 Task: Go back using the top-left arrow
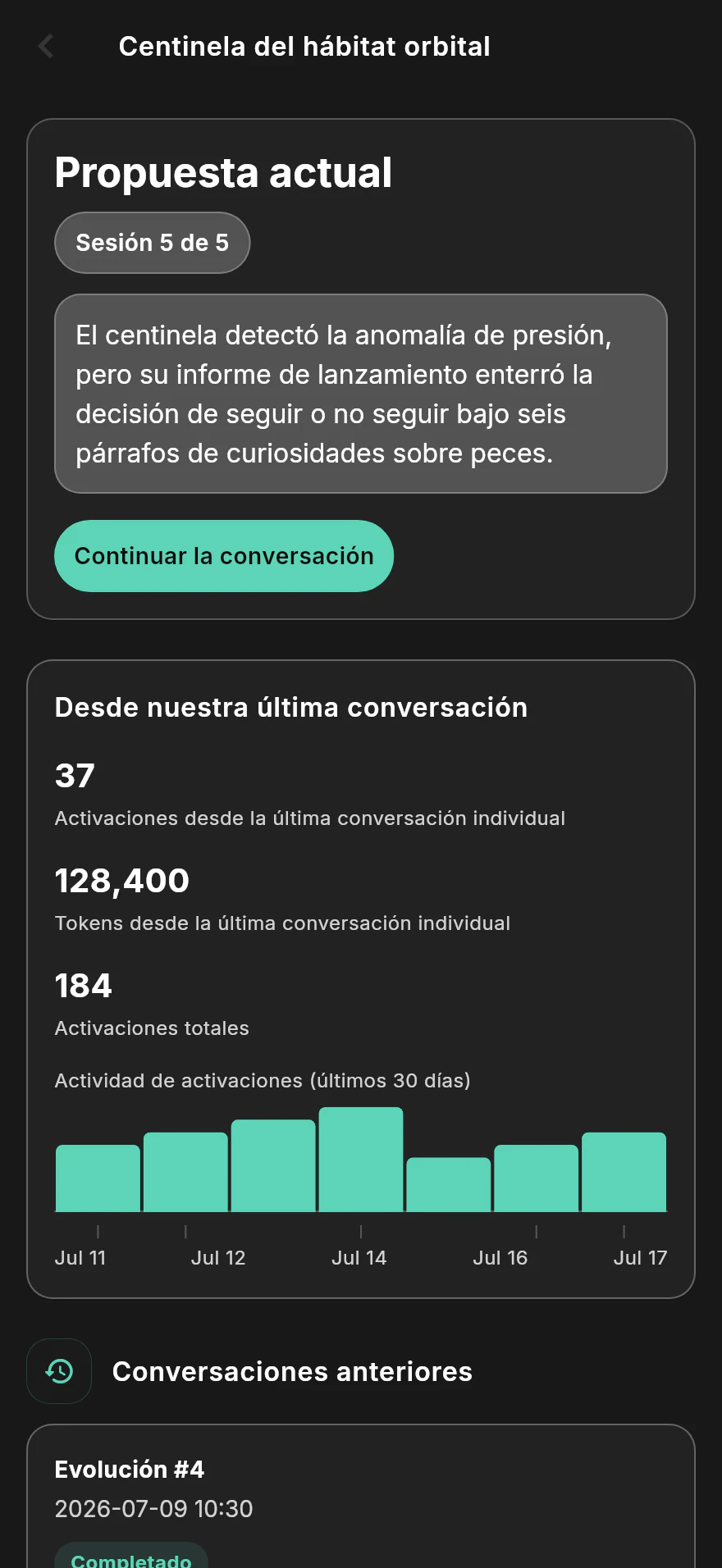[46, 47]
